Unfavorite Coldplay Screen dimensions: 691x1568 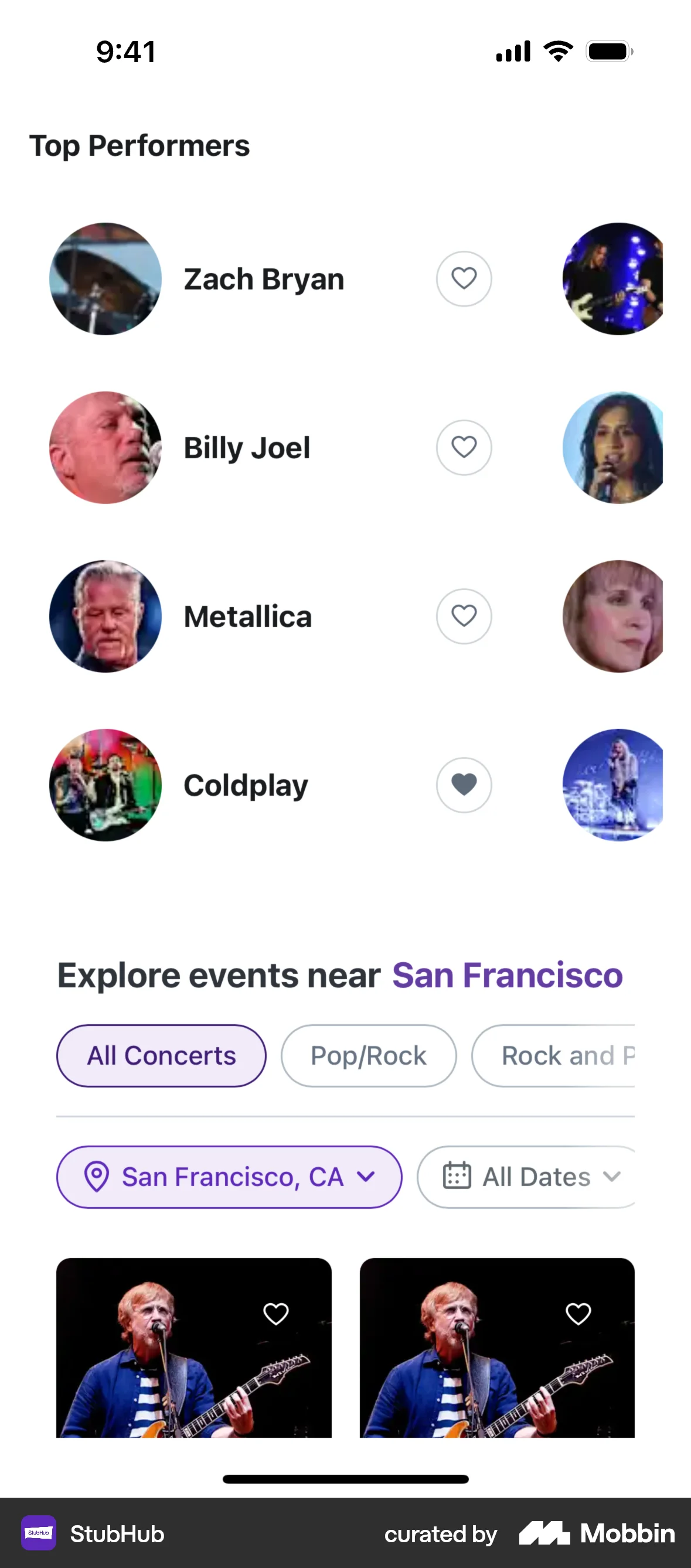[464, 785]
